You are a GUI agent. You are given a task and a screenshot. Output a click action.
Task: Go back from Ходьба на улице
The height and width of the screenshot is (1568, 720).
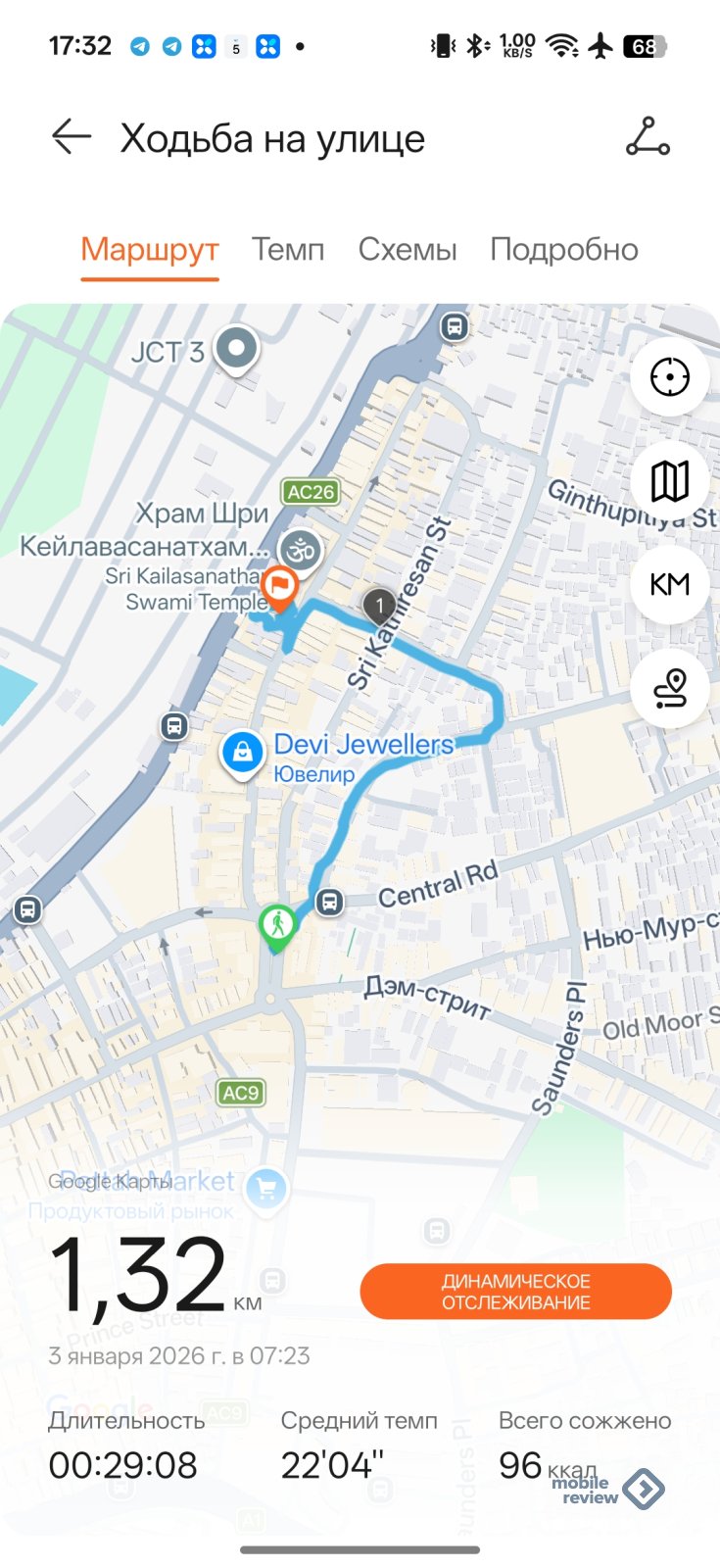tap(71, 137)
